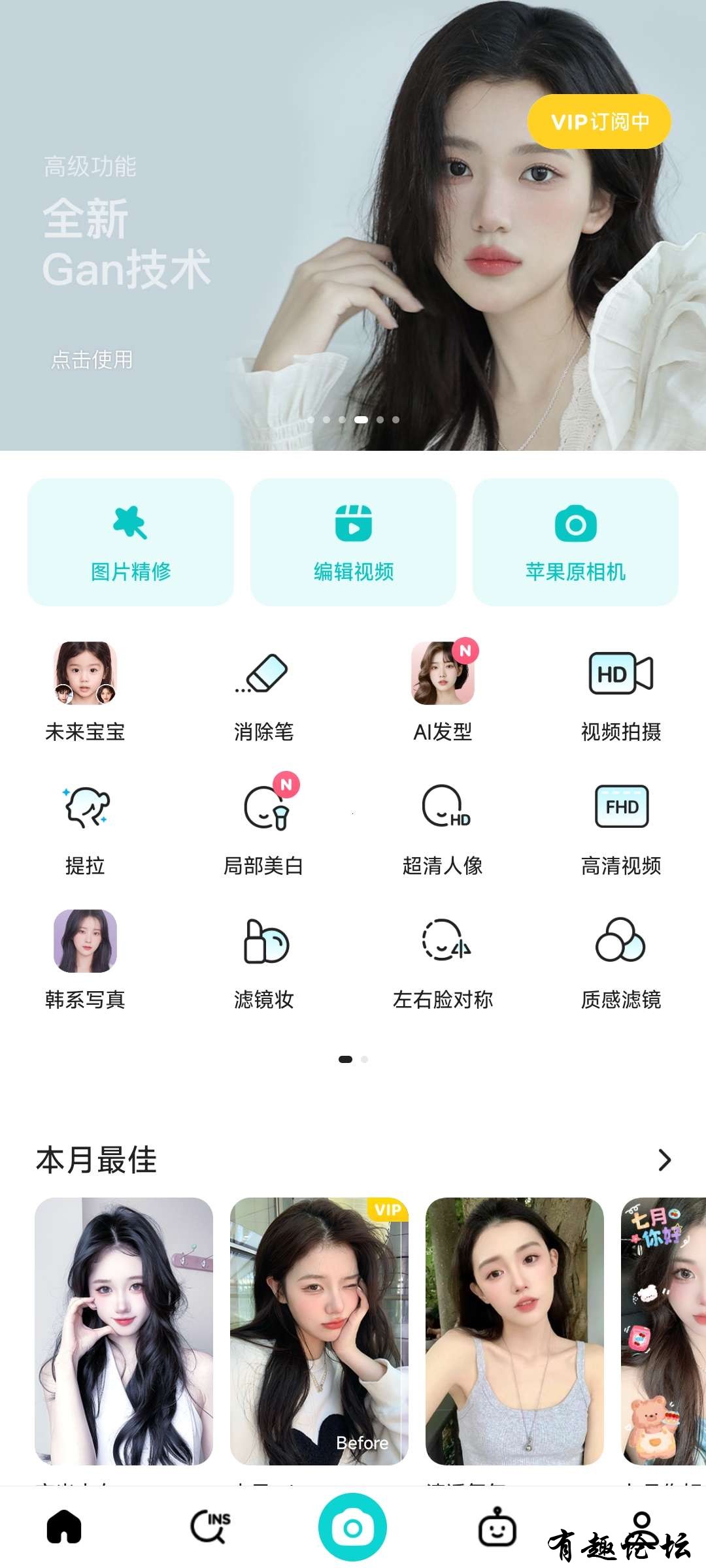Select the 提拉 face lift tool
Image resolution: width=706 pixels, height=1568 pixels.
[85, 826]
